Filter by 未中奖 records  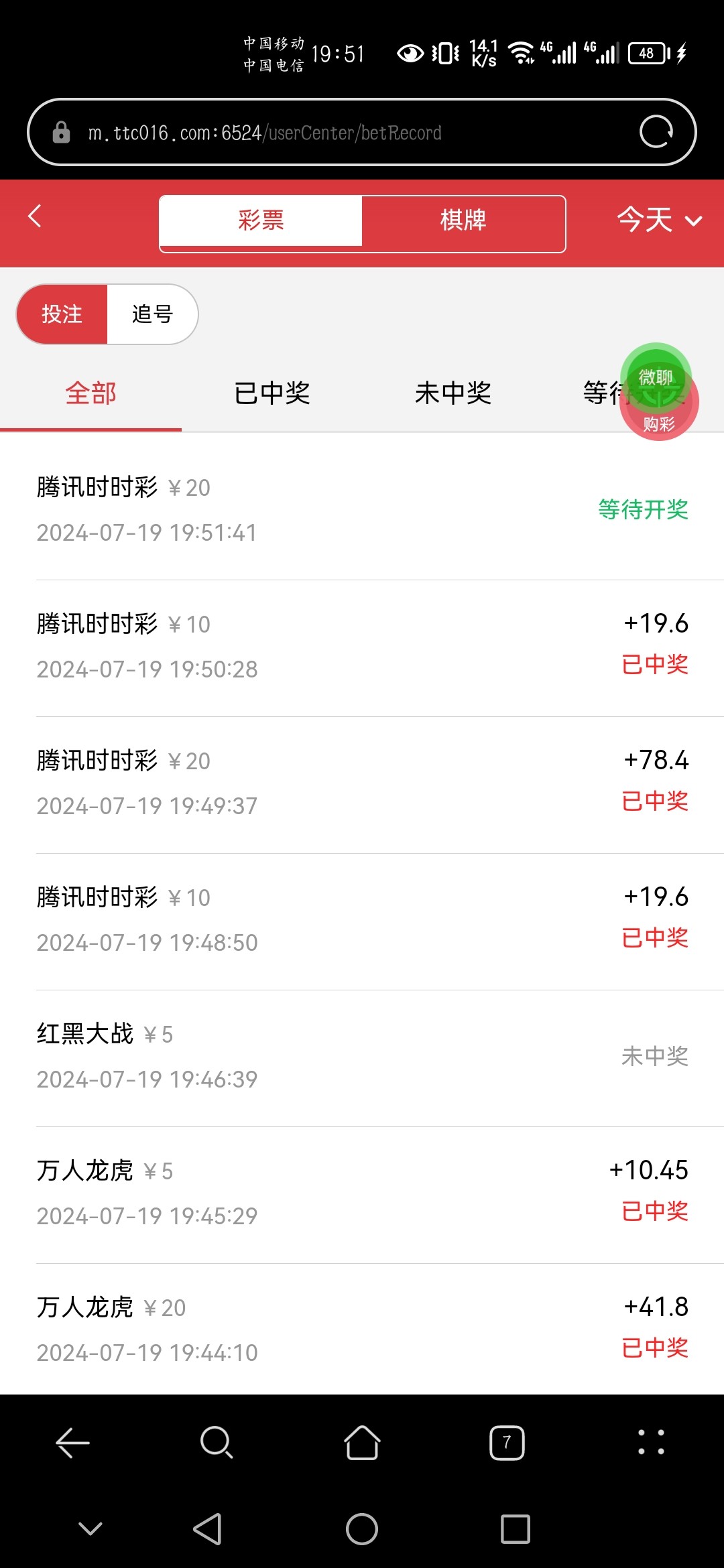452,393
